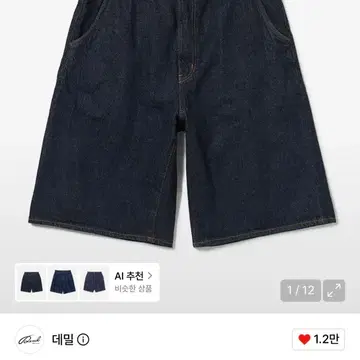360x360 pixels.
Task: Expand the product image to fullscreen
Action: click(334, 291)
